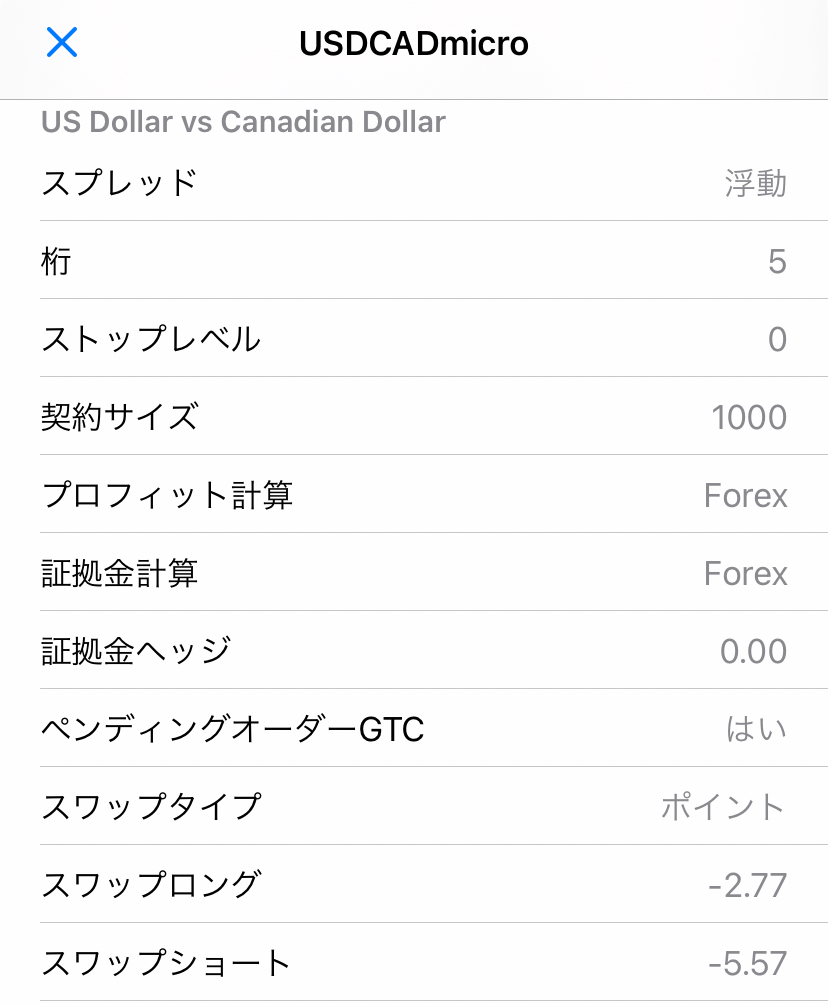Select the 0 stop level value
Image resolution: width=828 pixels, height=1004 pixels.
777,339
